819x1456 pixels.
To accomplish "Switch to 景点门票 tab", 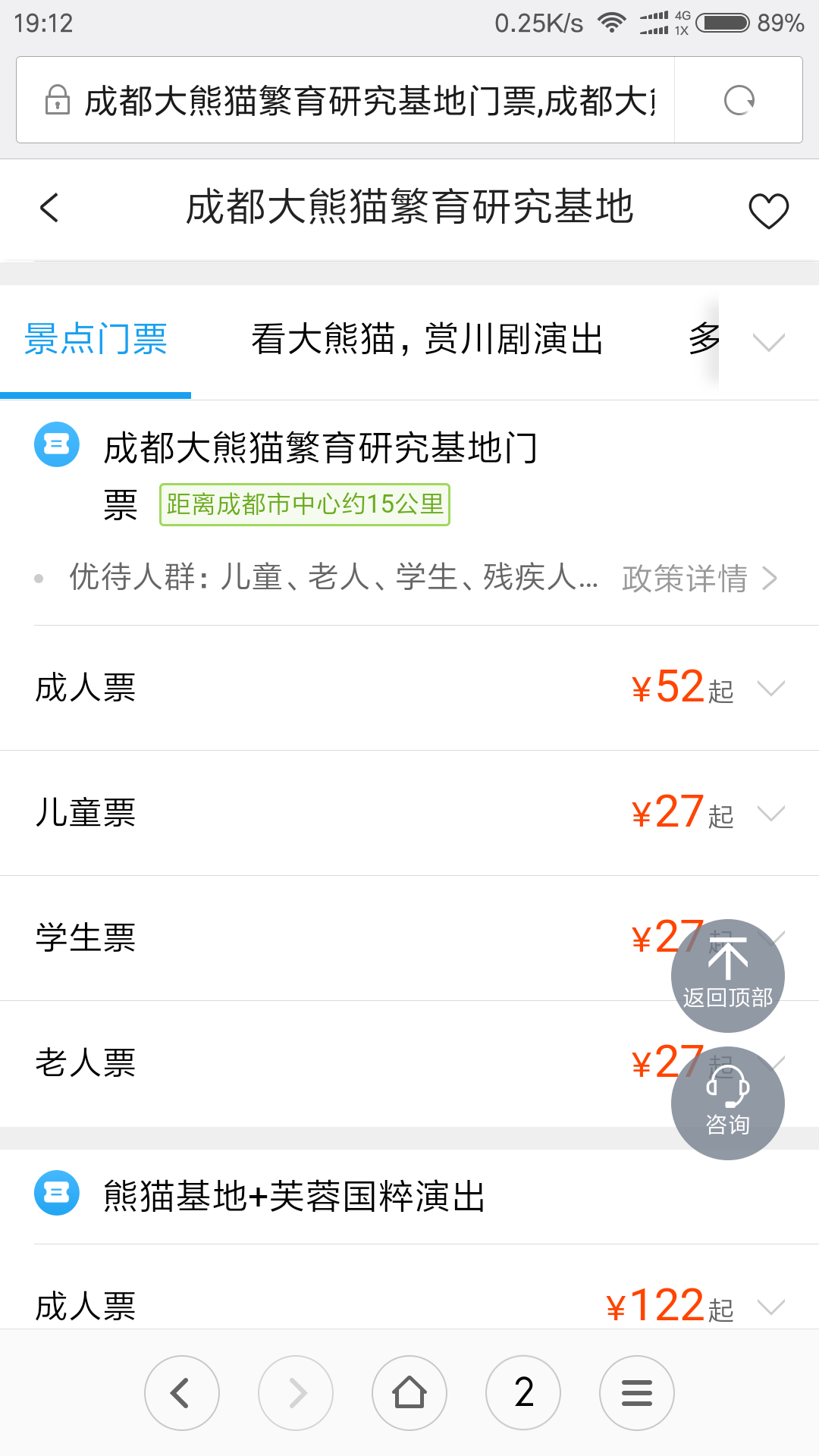I will tap(96, 338).
